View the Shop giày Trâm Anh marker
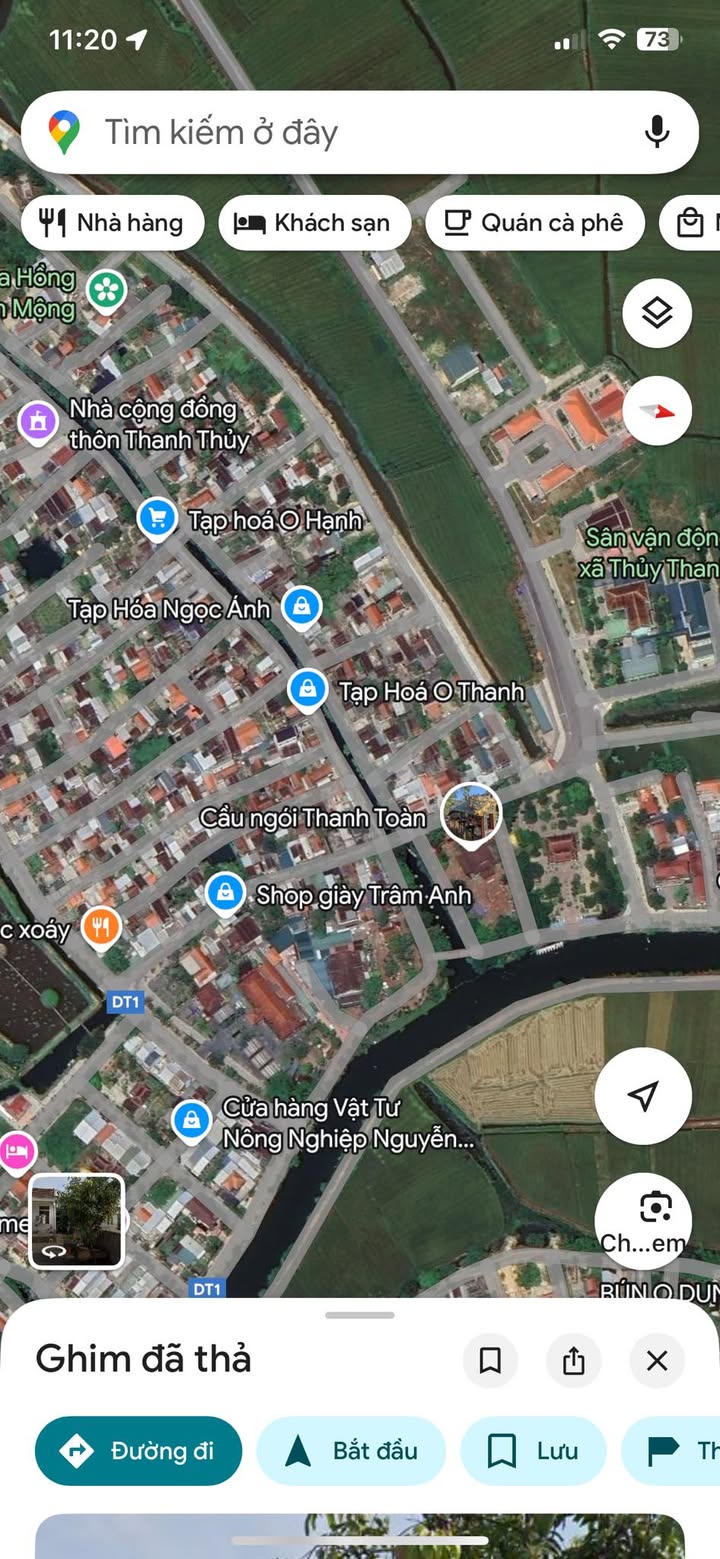 click(x=226, y=892)
